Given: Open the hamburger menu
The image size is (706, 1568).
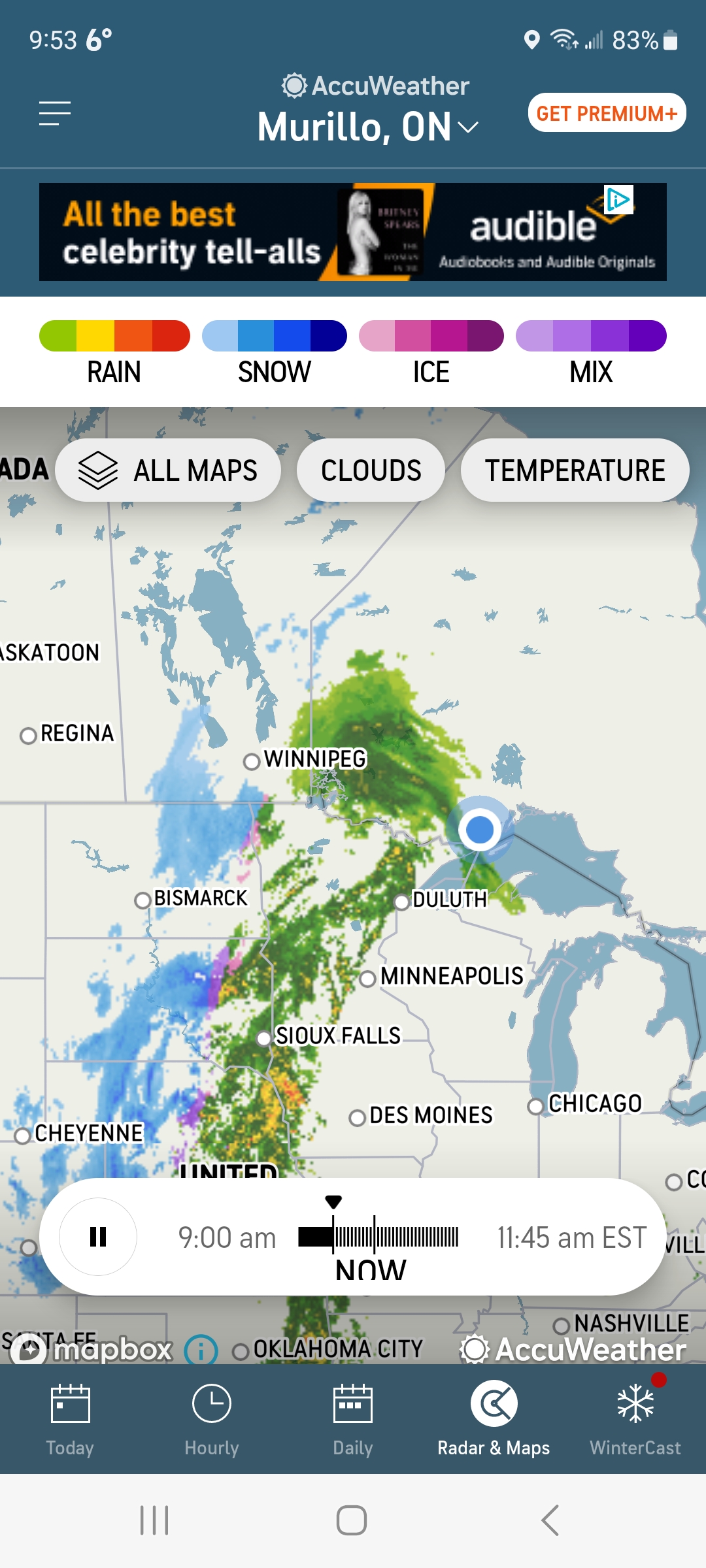Looking at the screenshot, I should [55, 114].
